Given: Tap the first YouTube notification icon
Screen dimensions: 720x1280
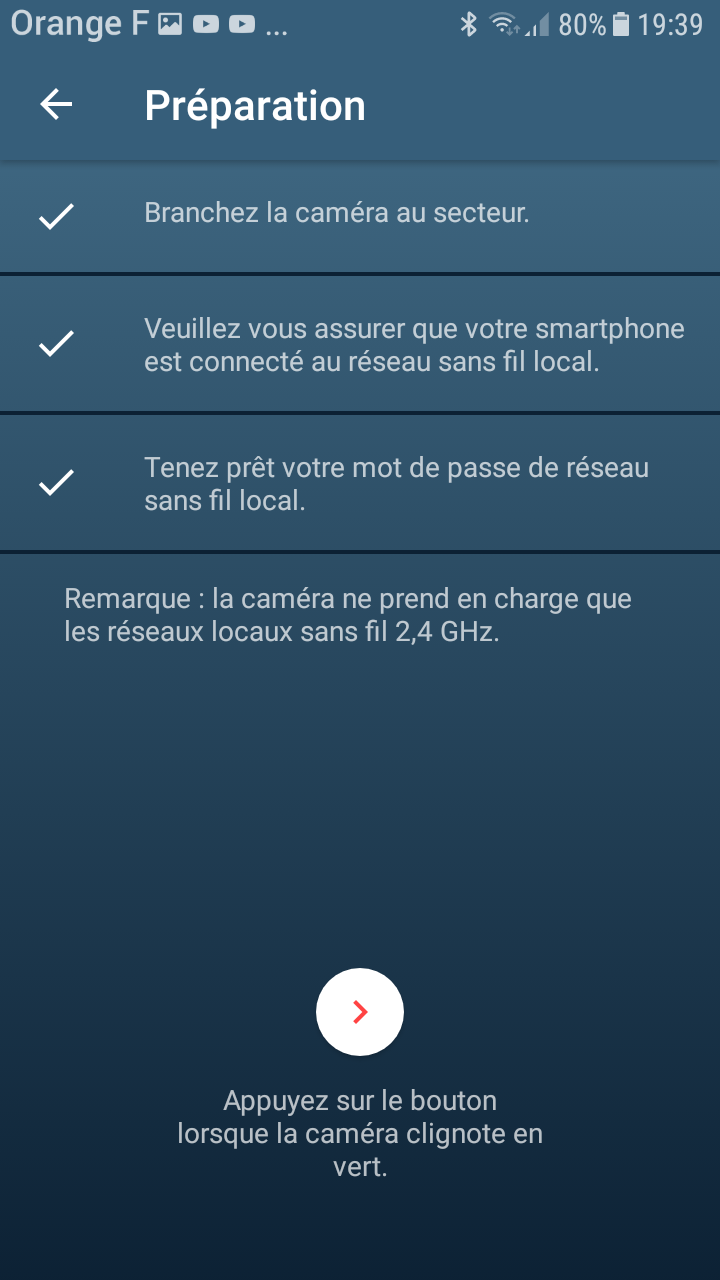Looking at the screenshot, I should [207, 22].
